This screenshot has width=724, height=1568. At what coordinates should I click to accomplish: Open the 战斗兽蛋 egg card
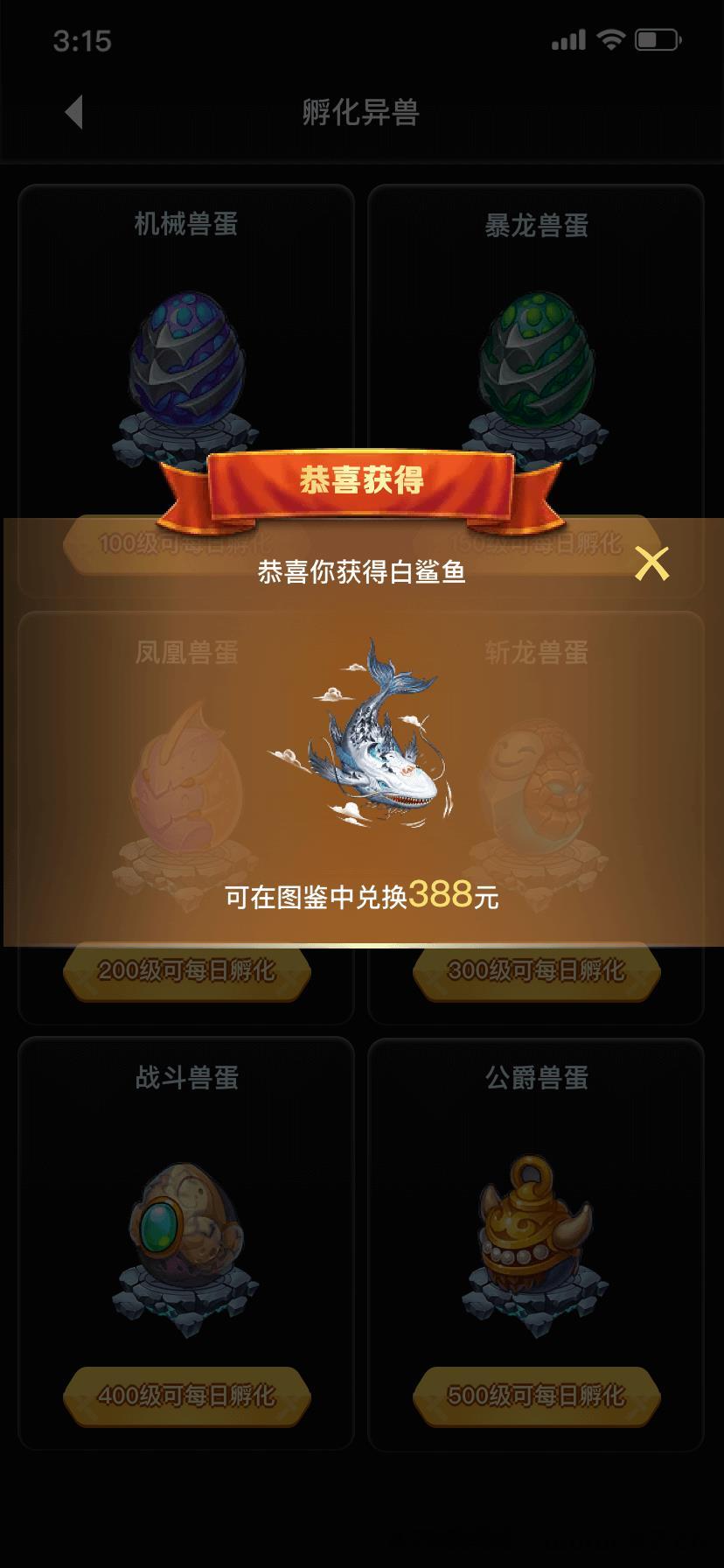tap(186, 1225)
